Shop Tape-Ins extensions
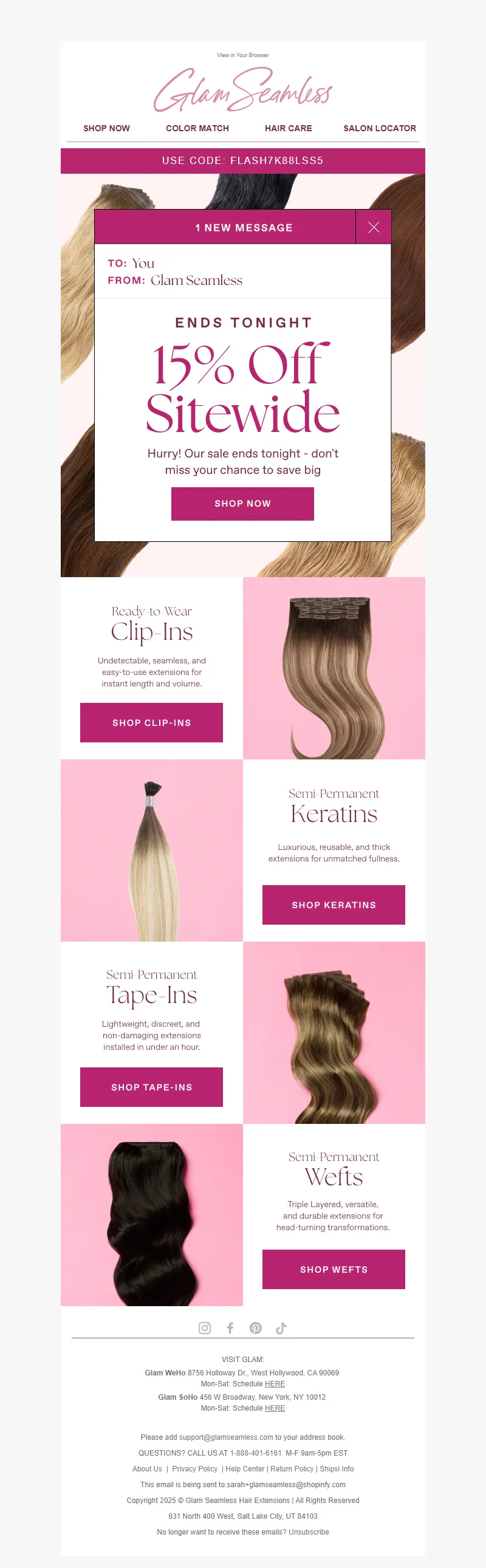486x1568 pixels. coord(152,1086)
